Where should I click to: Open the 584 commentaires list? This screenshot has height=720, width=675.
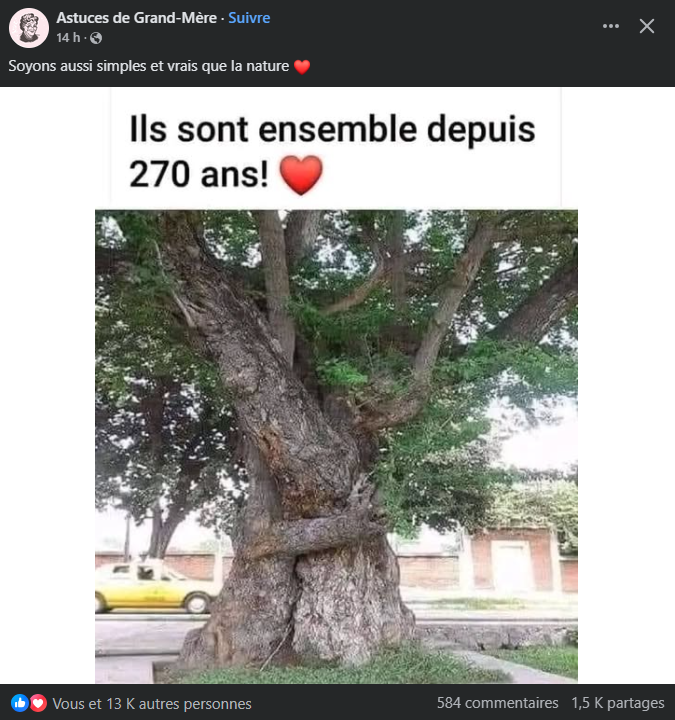click(497, 704)
